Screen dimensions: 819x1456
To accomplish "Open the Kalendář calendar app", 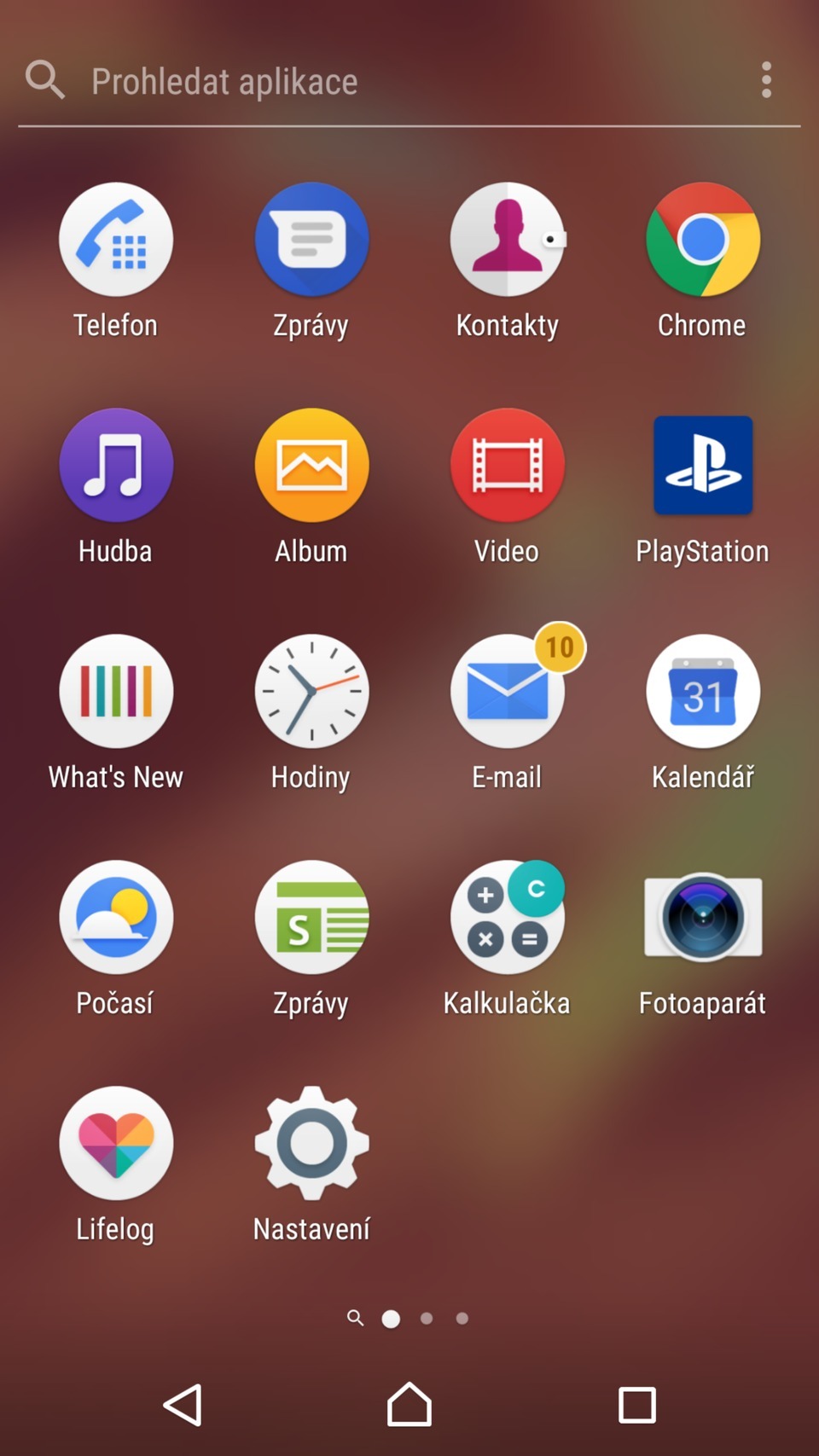I will pos(702,691).
